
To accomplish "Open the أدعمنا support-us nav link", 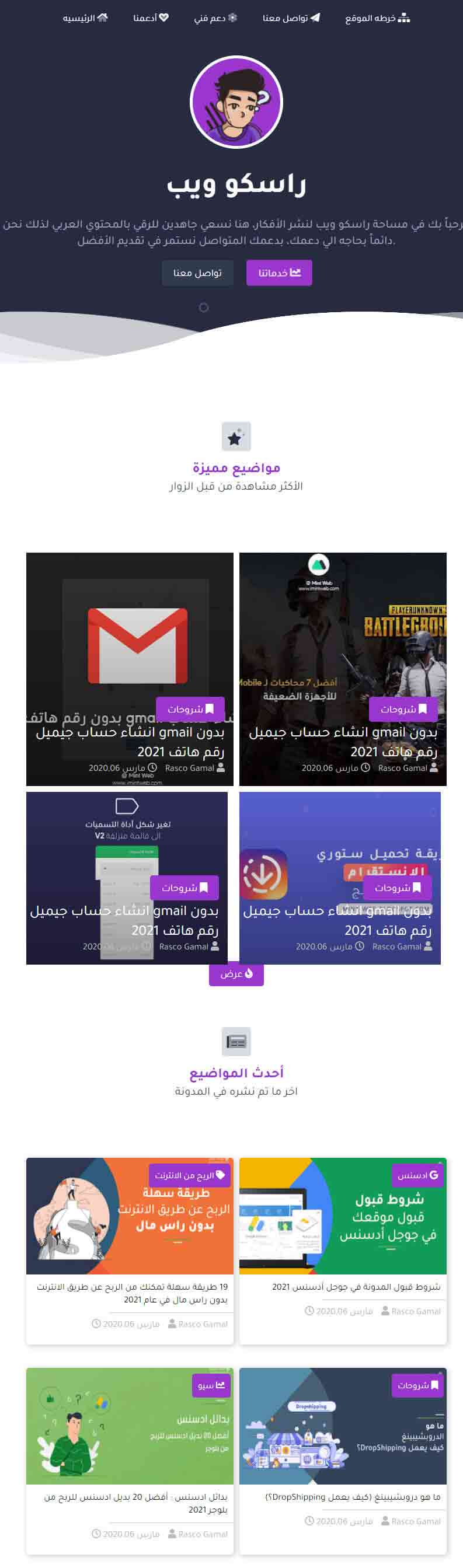I will pyautogui.click(x=151, y=18).
